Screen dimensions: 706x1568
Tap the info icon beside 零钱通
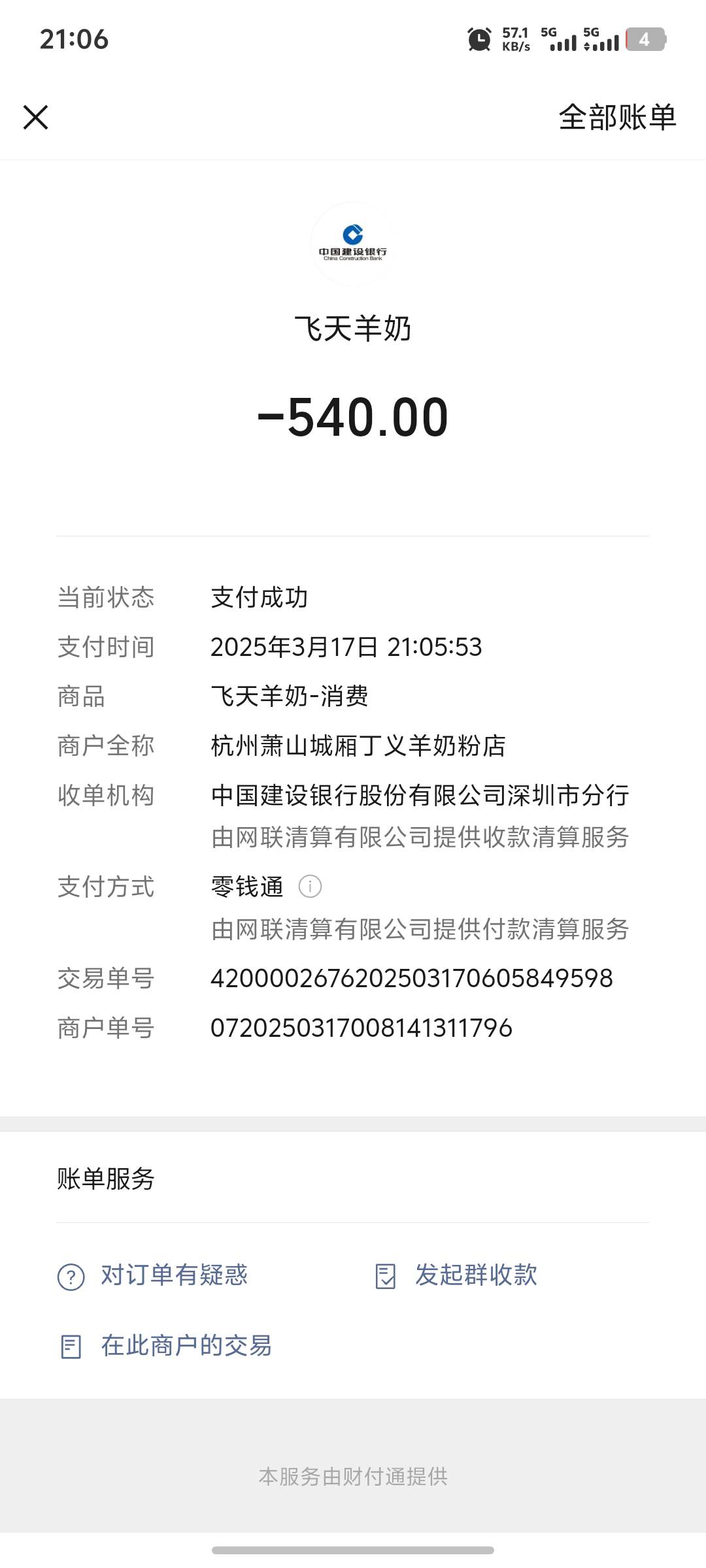[x=310, y=887]
